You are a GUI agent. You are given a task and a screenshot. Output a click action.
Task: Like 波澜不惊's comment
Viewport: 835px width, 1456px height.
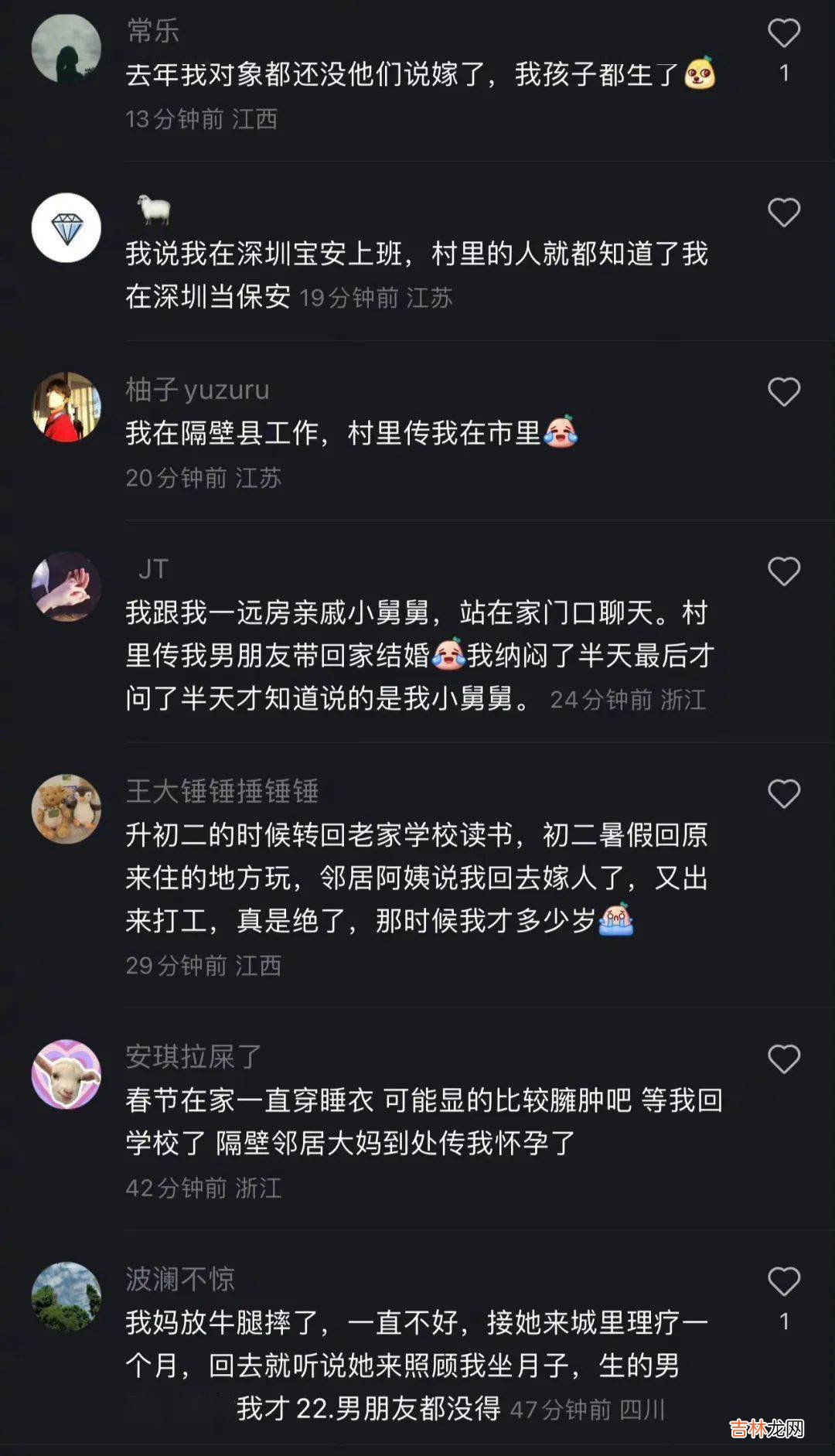(x=783, y=1281)
